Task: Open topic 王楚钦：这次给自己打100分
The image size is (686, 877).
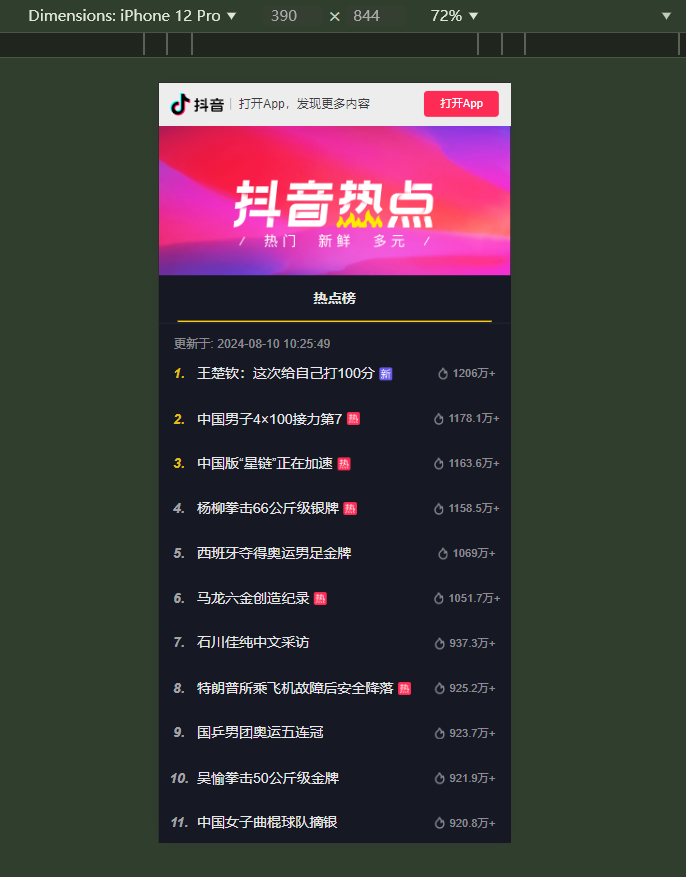Action: (285, 373)
